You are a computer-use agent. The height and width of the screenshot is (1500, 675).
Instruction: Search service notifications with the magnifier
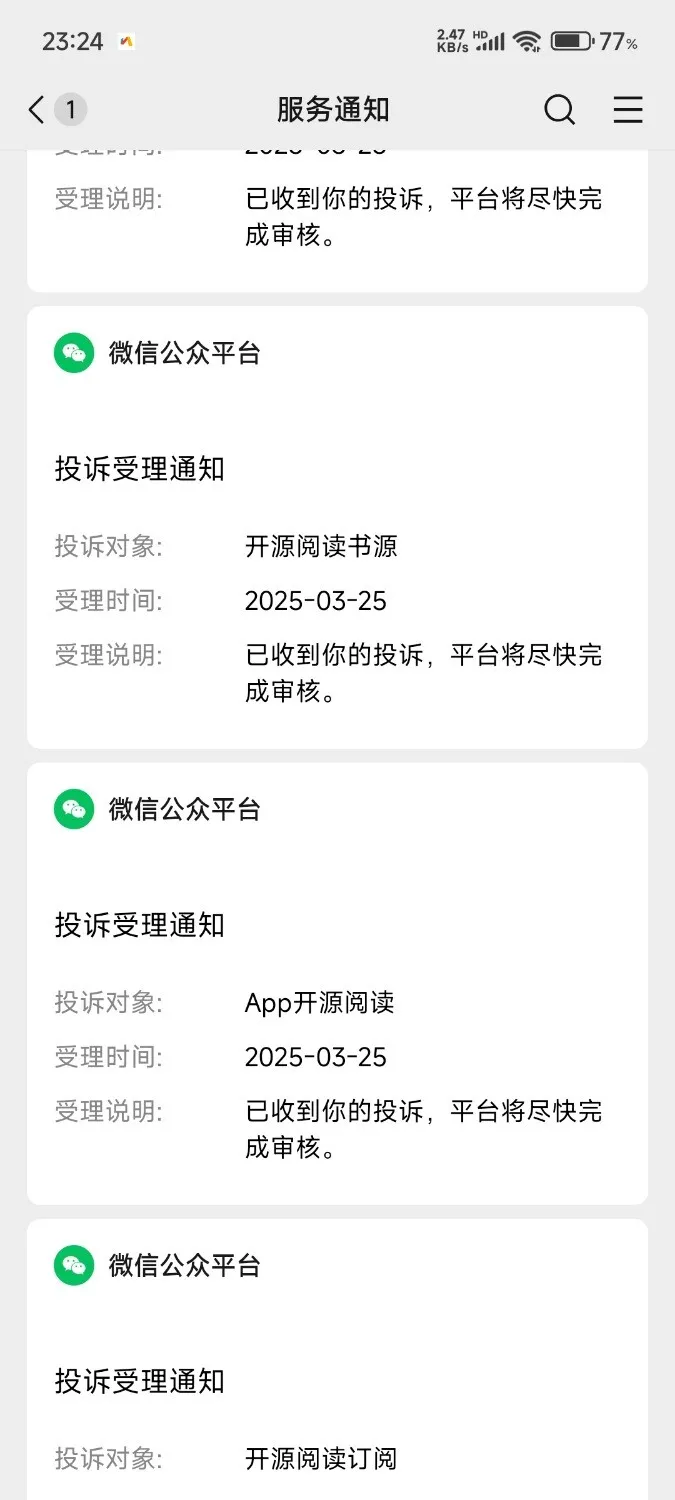click(x=559, y=110)
